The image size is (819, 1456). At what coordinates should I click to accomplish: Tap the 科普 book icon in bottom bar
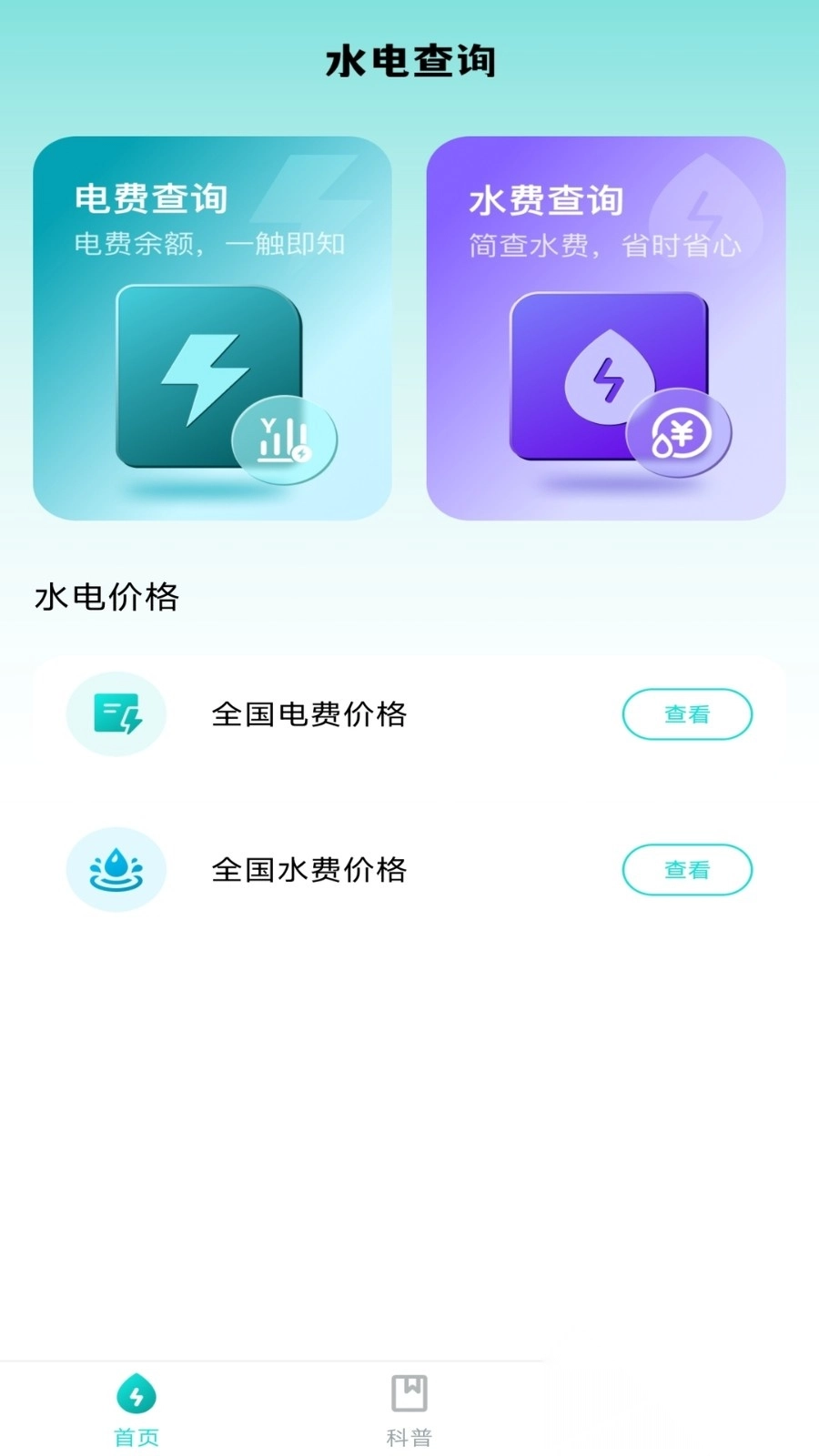coord(409,1390)
